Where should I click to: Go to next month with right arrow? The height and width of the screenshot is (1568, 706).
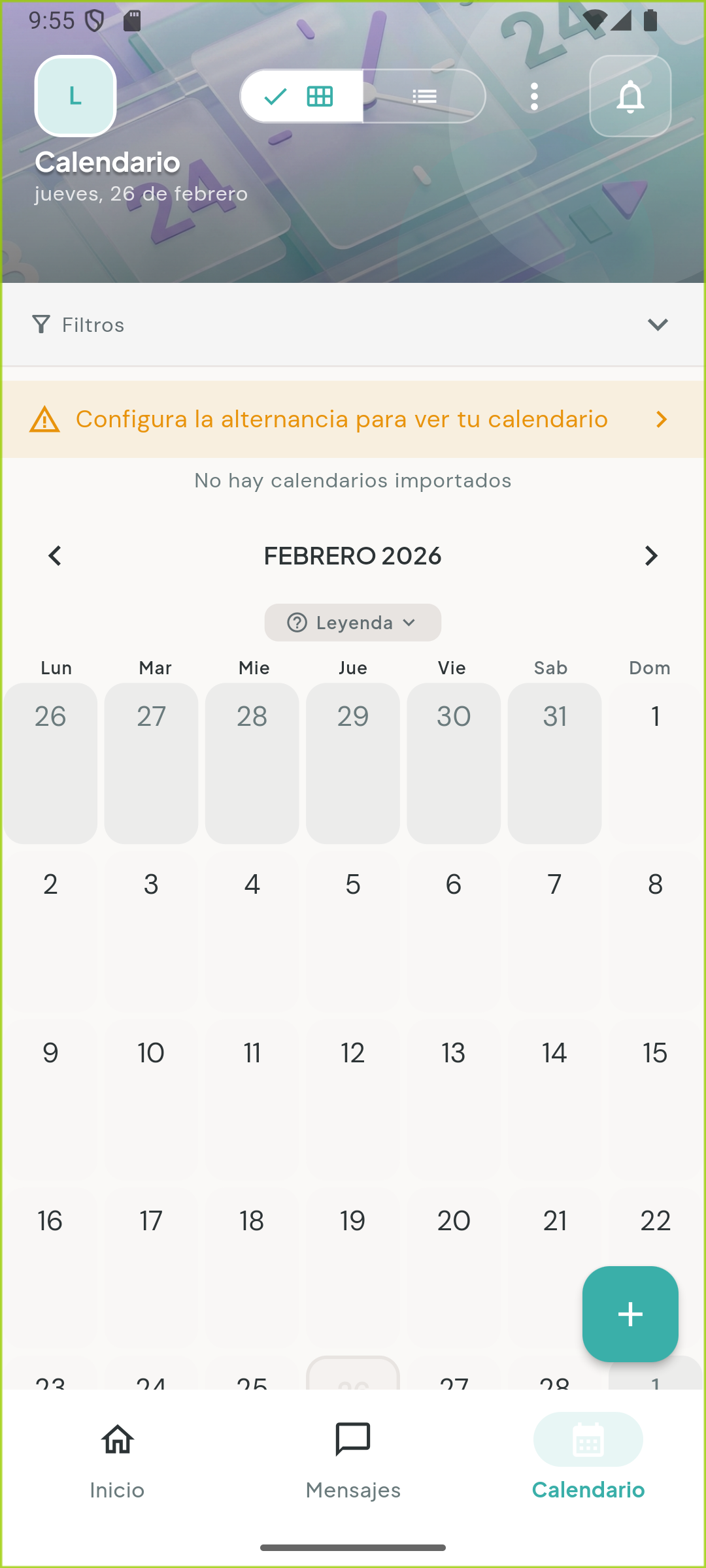point(650,555)
